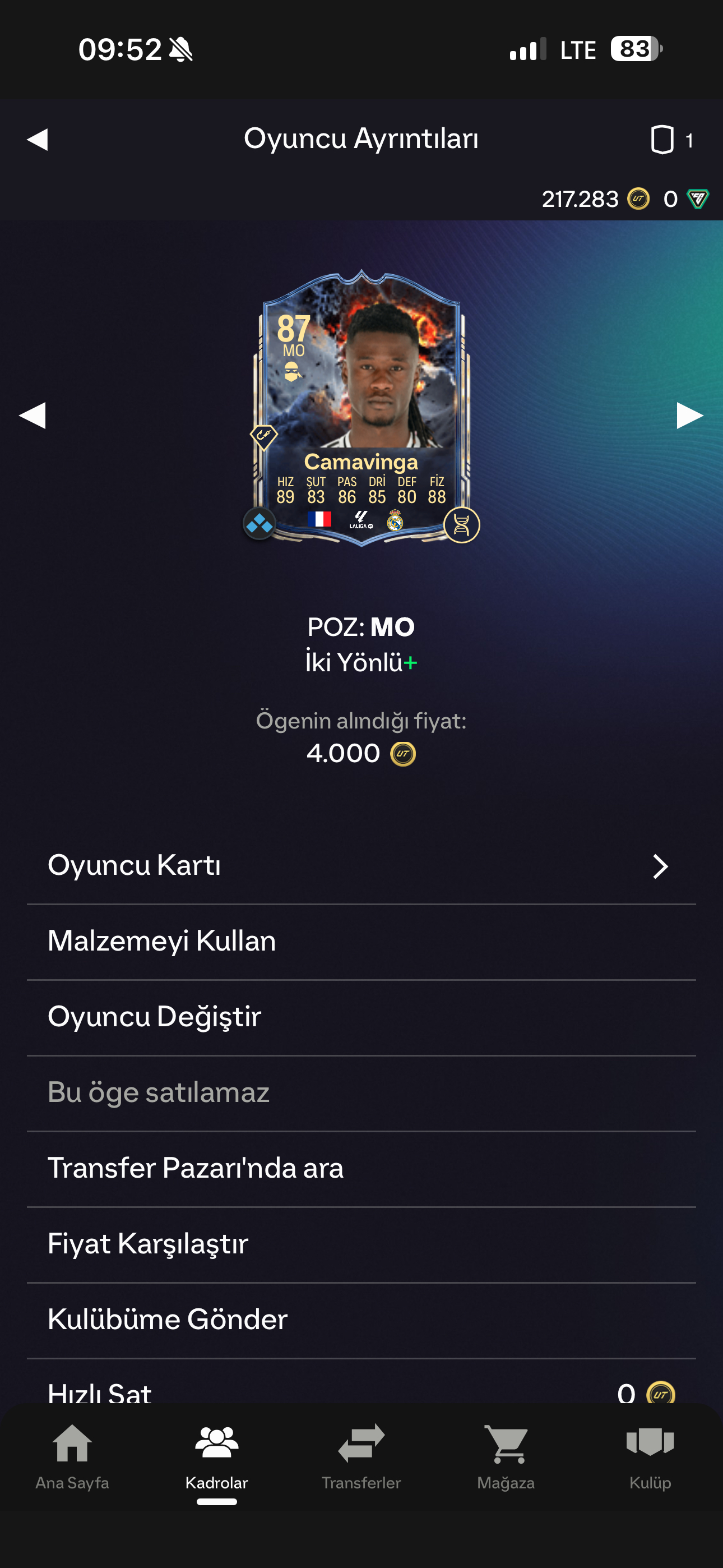Open Fiyat Karşılaştır
The image size is (723, 1568).
click(361, 1243)
